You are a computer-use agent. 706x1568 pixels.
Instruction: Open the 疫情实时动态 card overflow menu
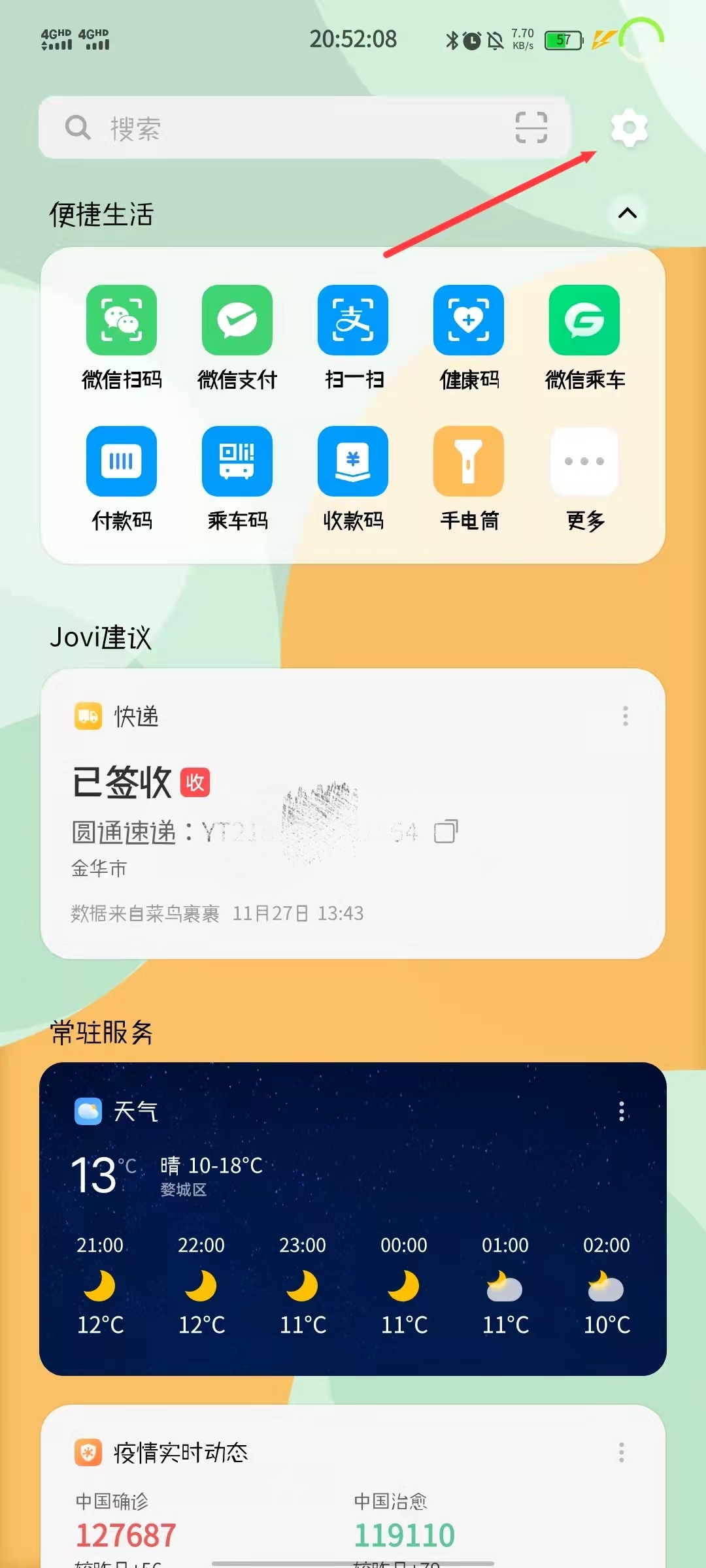(621, 1452)
